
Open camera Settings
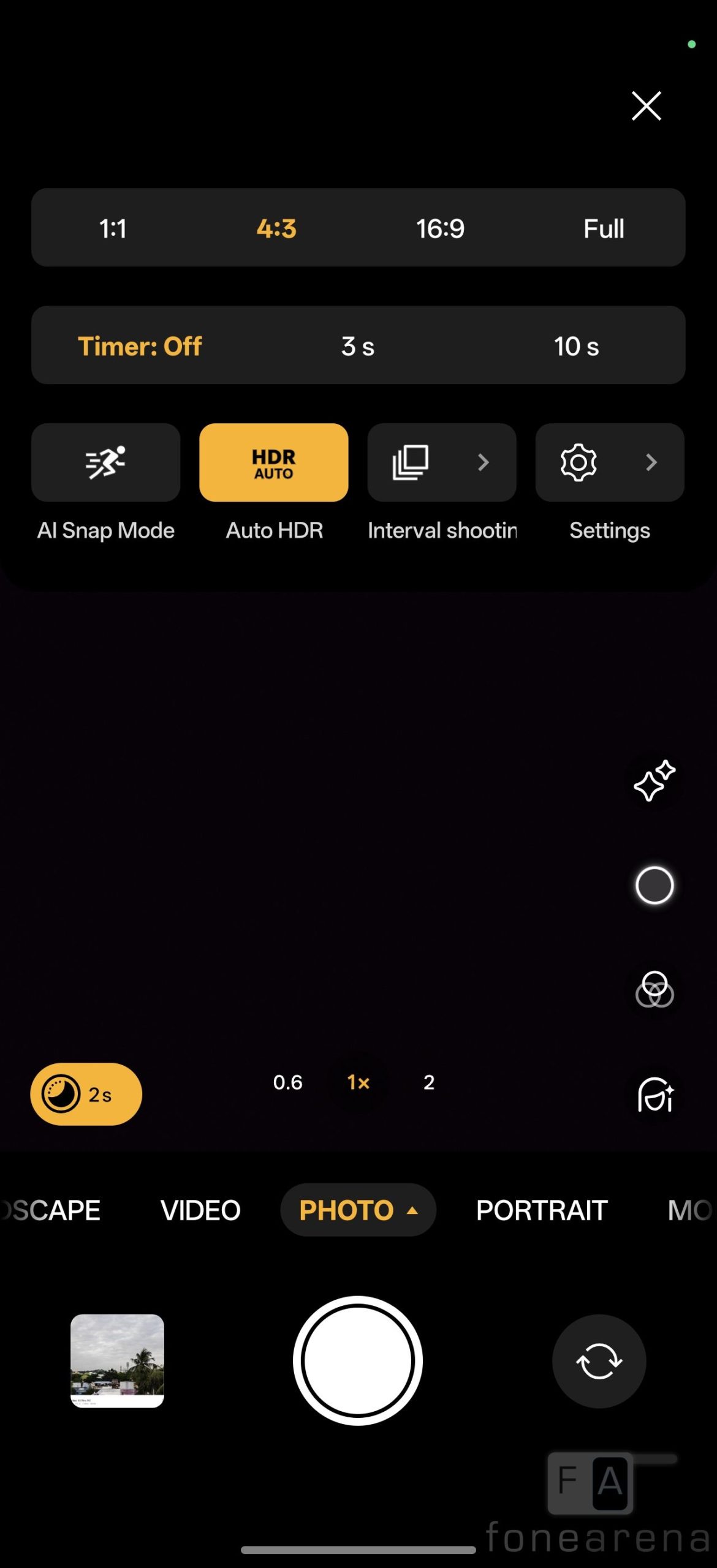coord(609,462)
